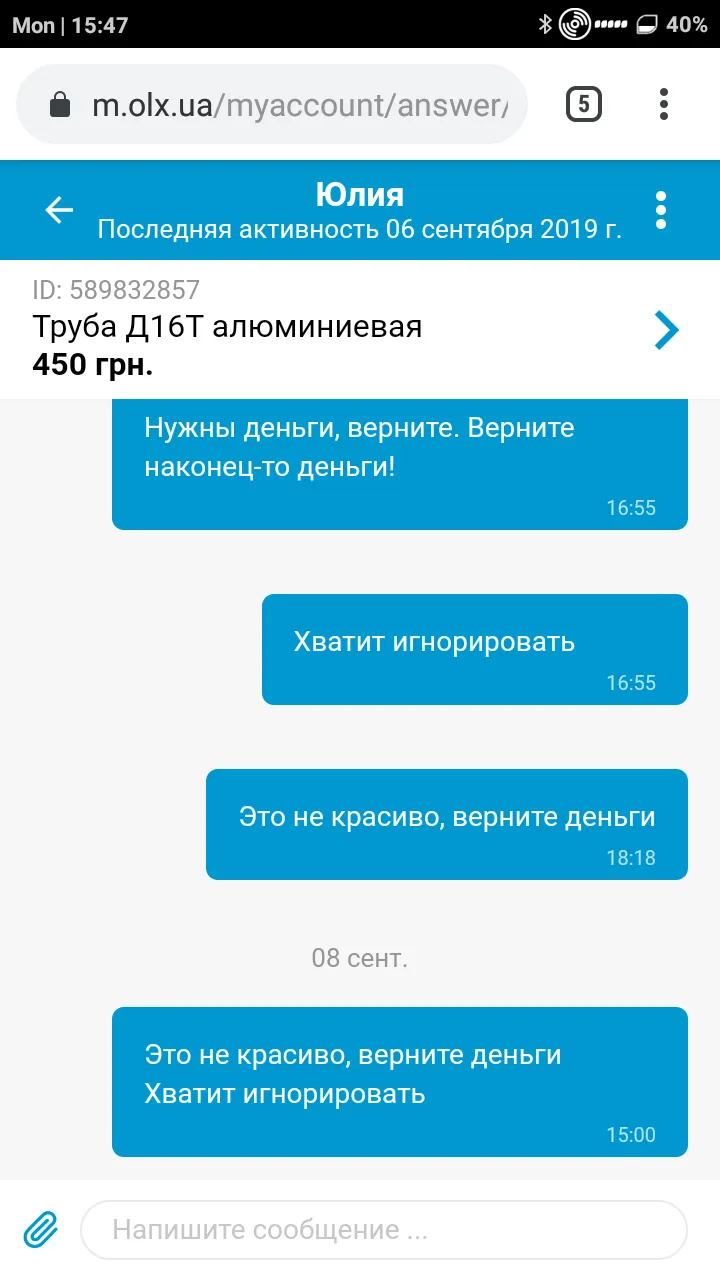Go back from the chat with Юлия
Image resolution: width=720 pixels, height=1280 pixels.
[59, 210]
